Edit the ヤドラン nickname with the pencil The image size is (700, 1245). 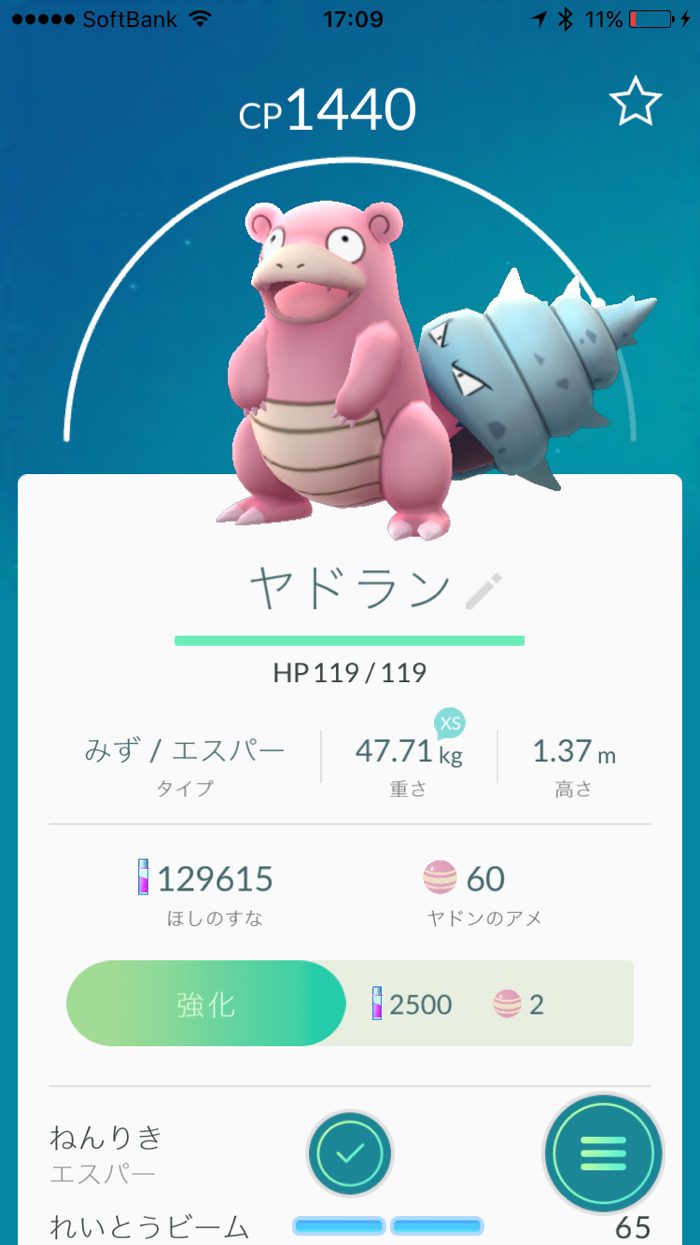point(484,592)
